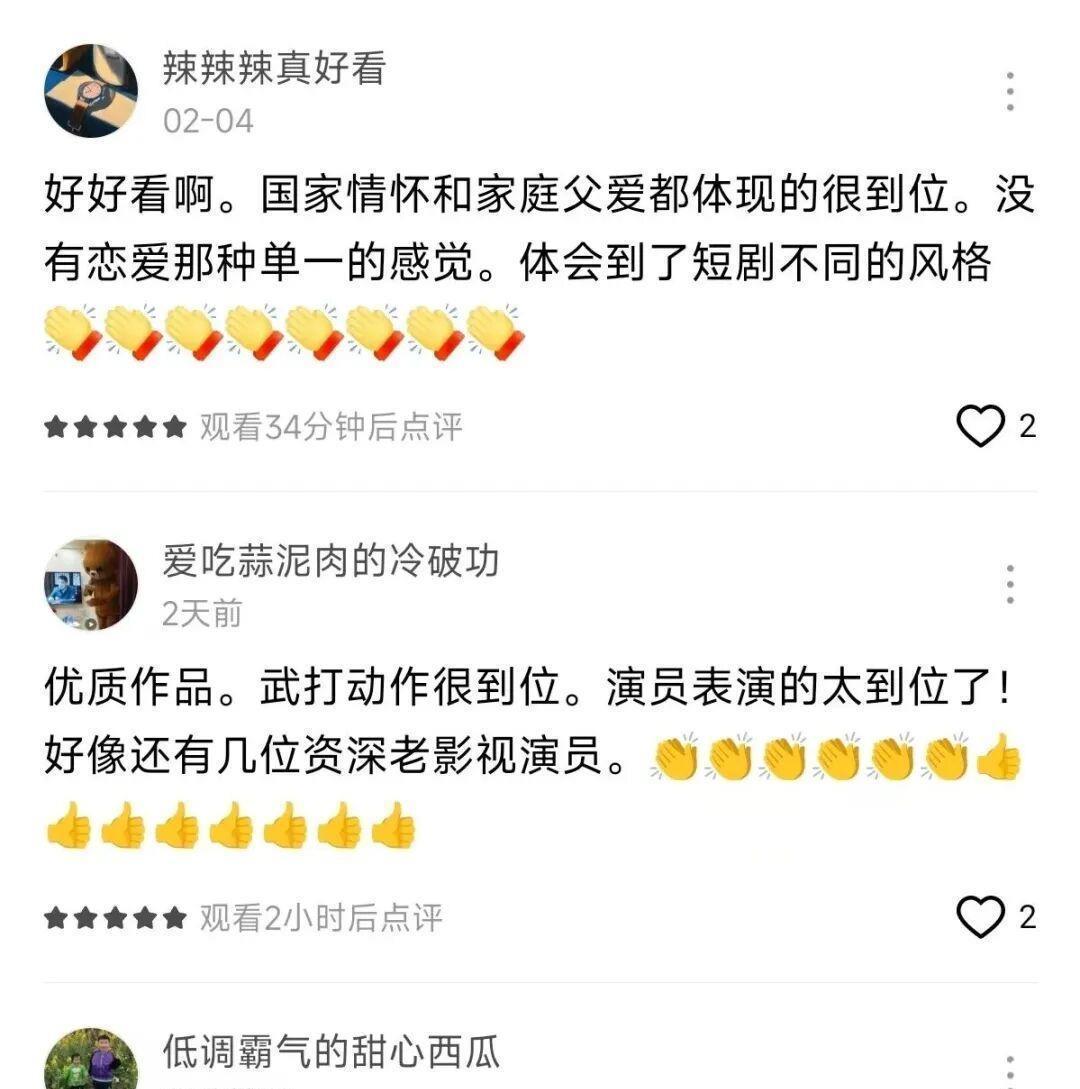Like the review by 爱吃蒜泥肉的冷破功
This screenshot has height=1089, width=1080.
pyautogui.click(x=980, y=917)
